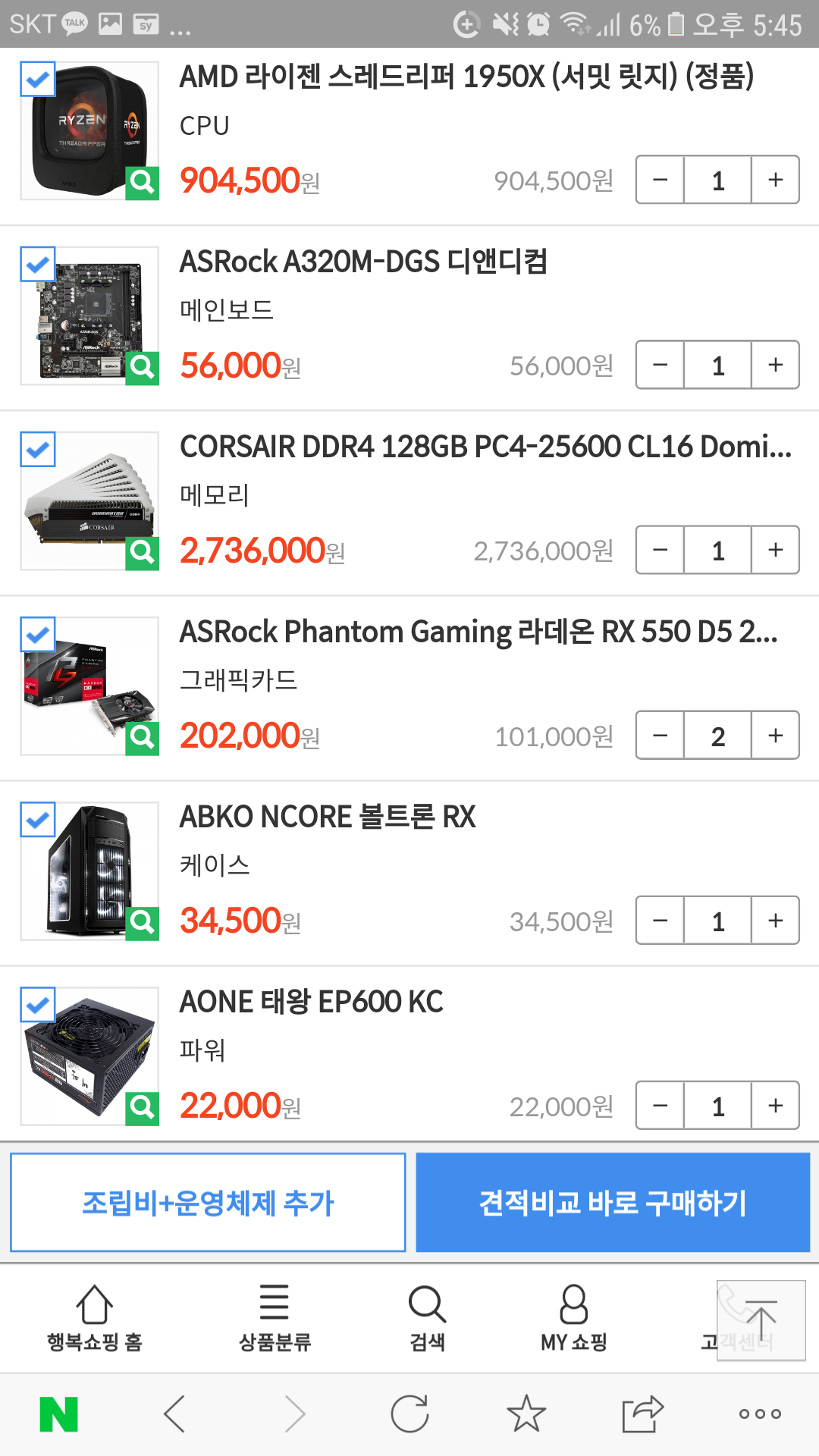Share this page via share icon
819x1456 pixels.
(x=642, y=1414)
